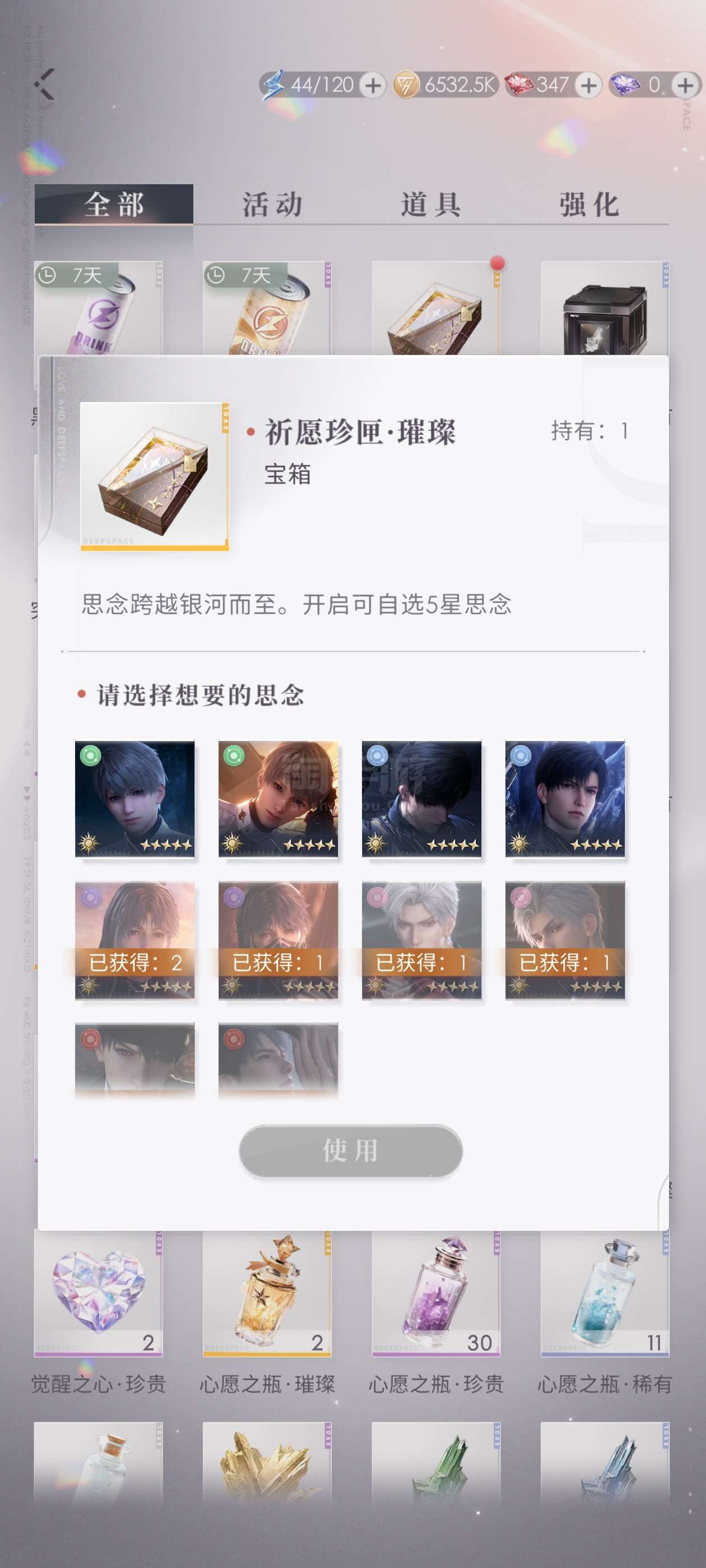706x1568 pixels.
Task: Pick the memory card marked 已获得：2
Action: 134,940
